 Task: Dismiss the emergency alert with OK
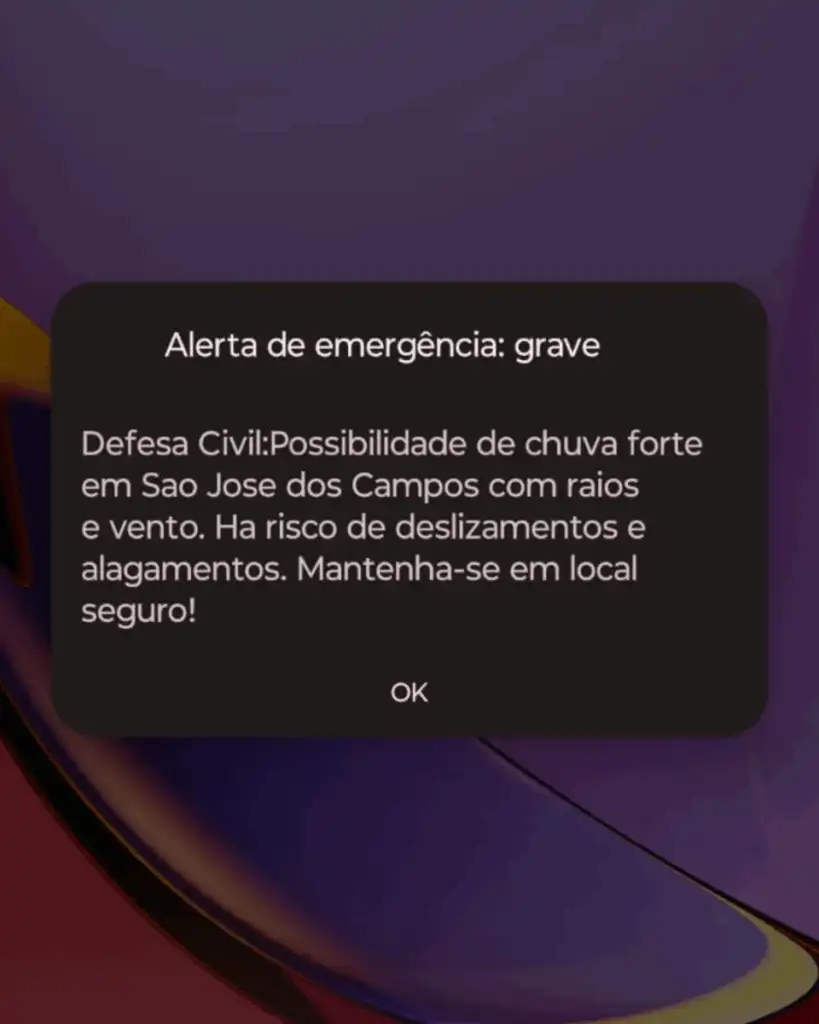(409, 692)
